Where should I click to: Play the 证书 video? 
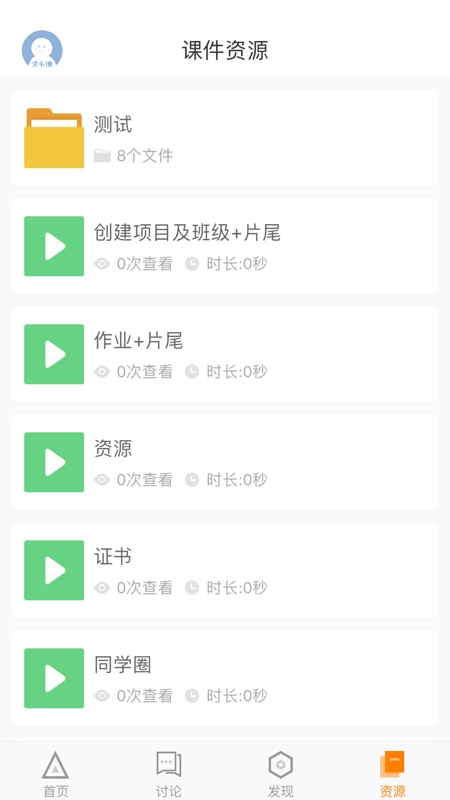225,570
